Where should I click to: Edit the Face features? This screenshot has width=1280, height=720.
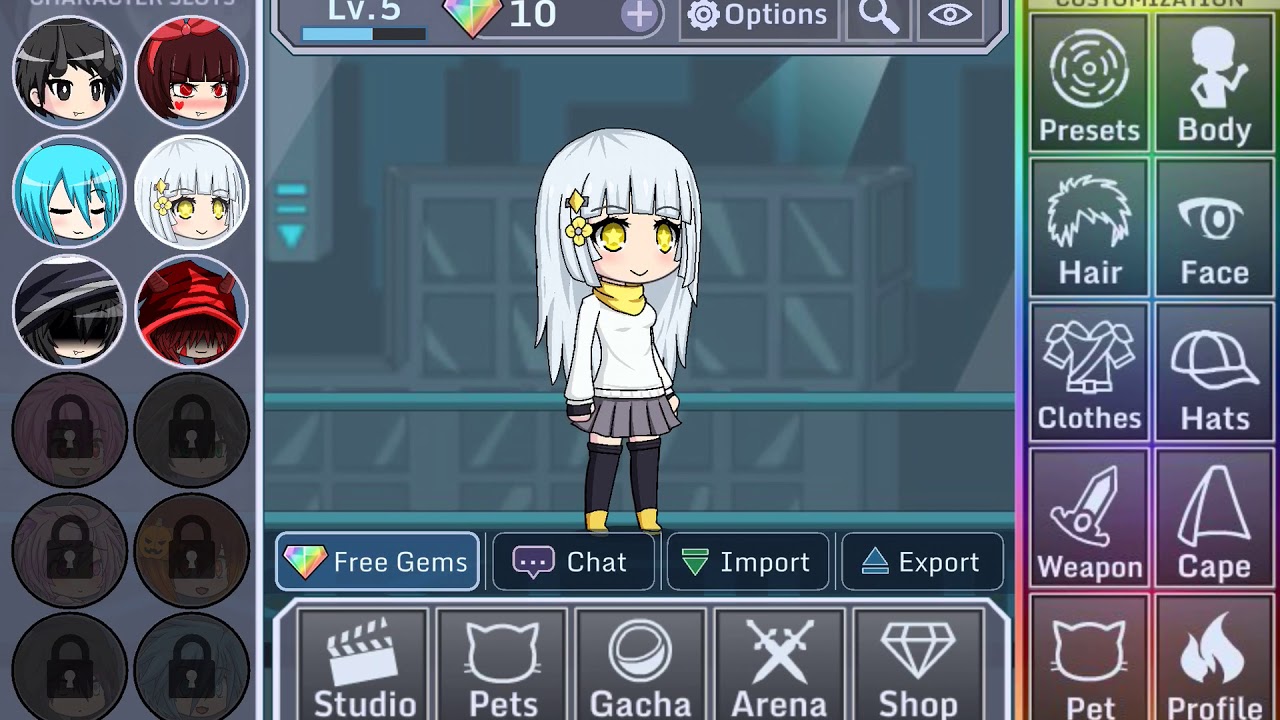1214,228
